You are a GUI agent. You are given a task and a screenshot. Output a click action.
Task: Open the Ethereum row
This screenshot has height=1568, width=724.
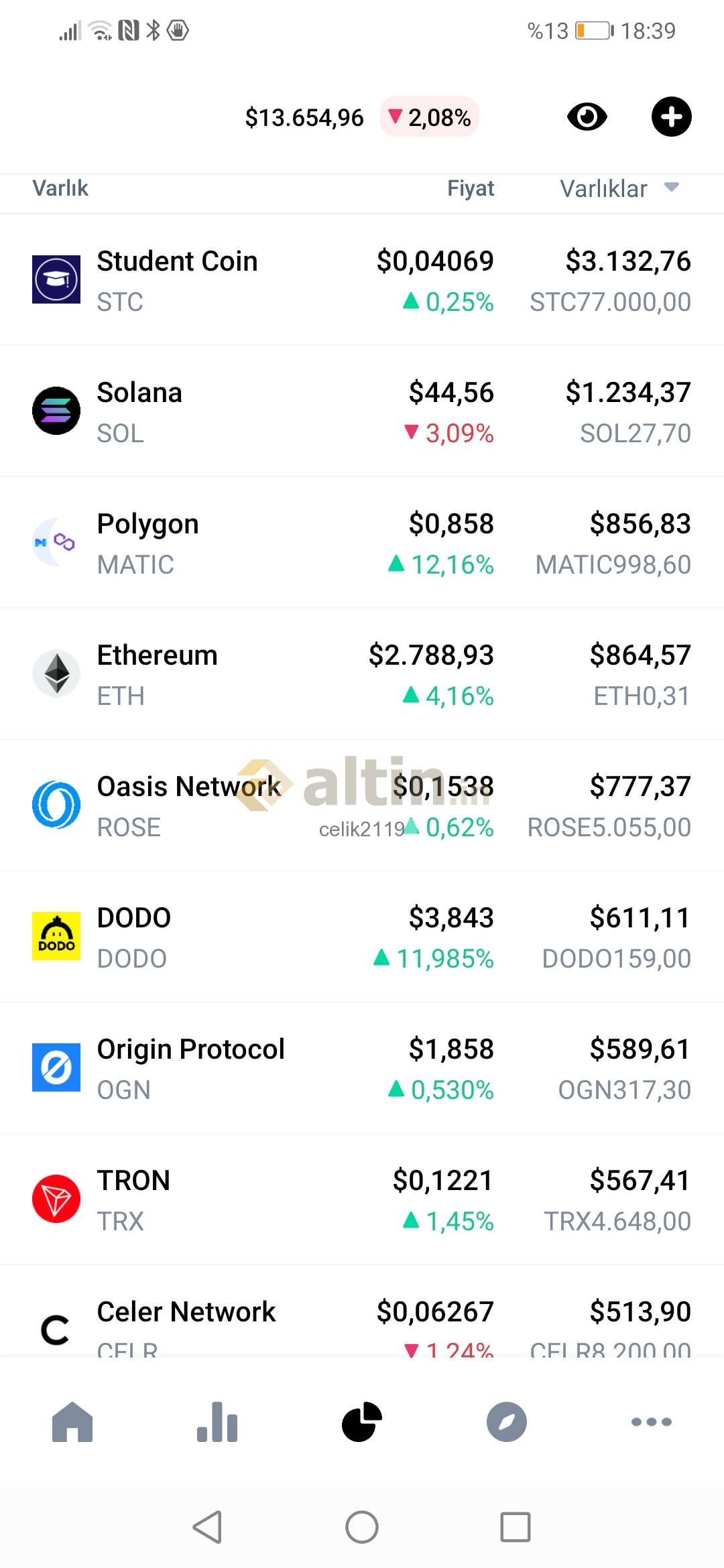[x=362, y=674]
